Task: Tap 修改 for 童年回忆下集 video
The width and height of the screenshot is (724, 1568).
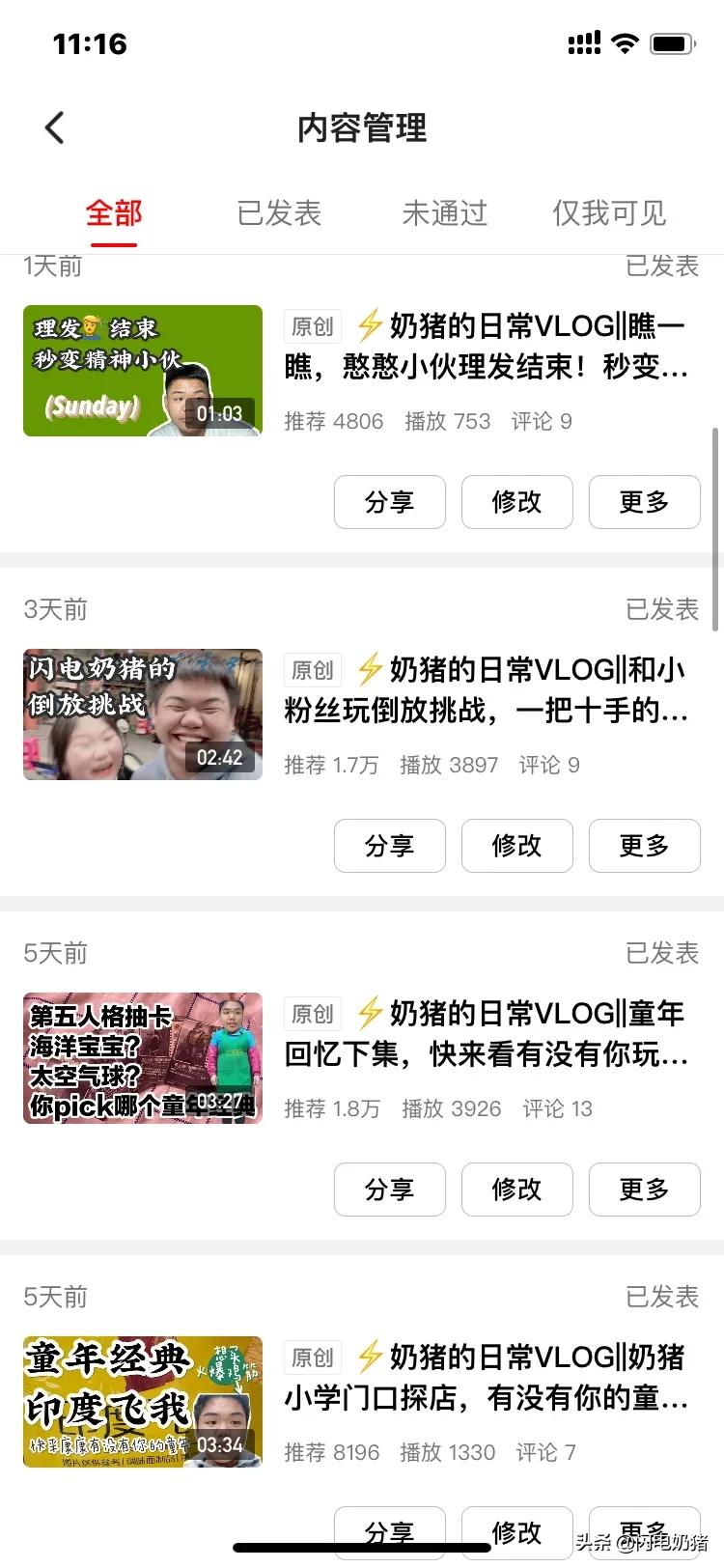Action: [516, 1190]
